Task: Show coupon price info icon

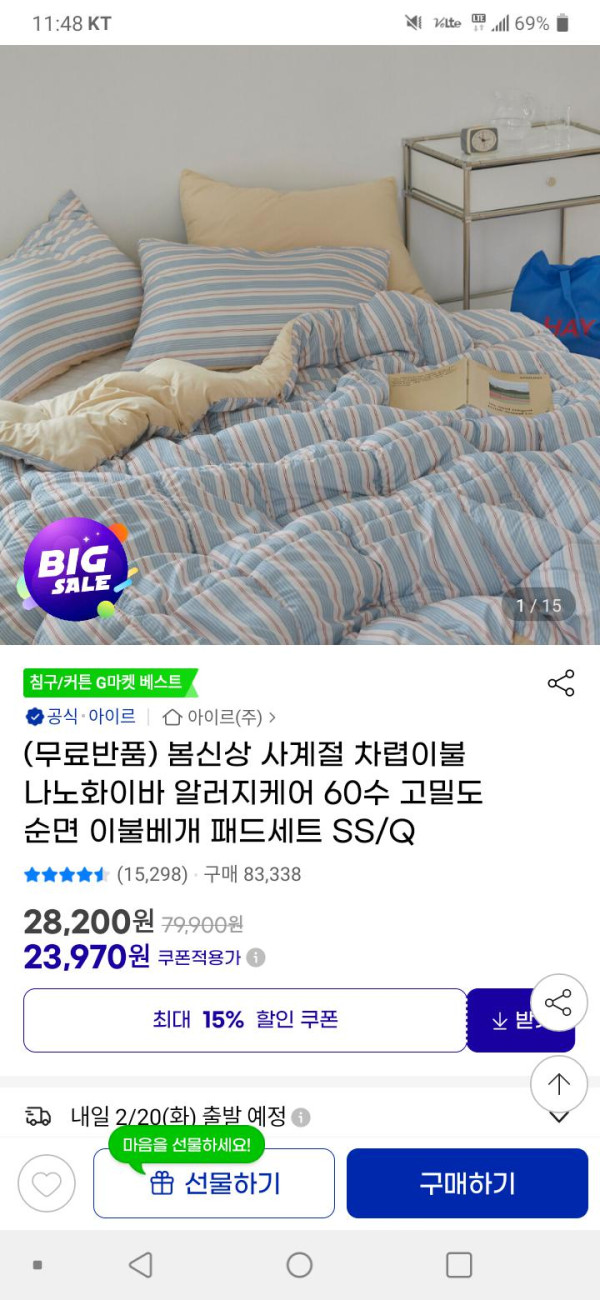Action: pyautogui.click(x=256, y=958)
